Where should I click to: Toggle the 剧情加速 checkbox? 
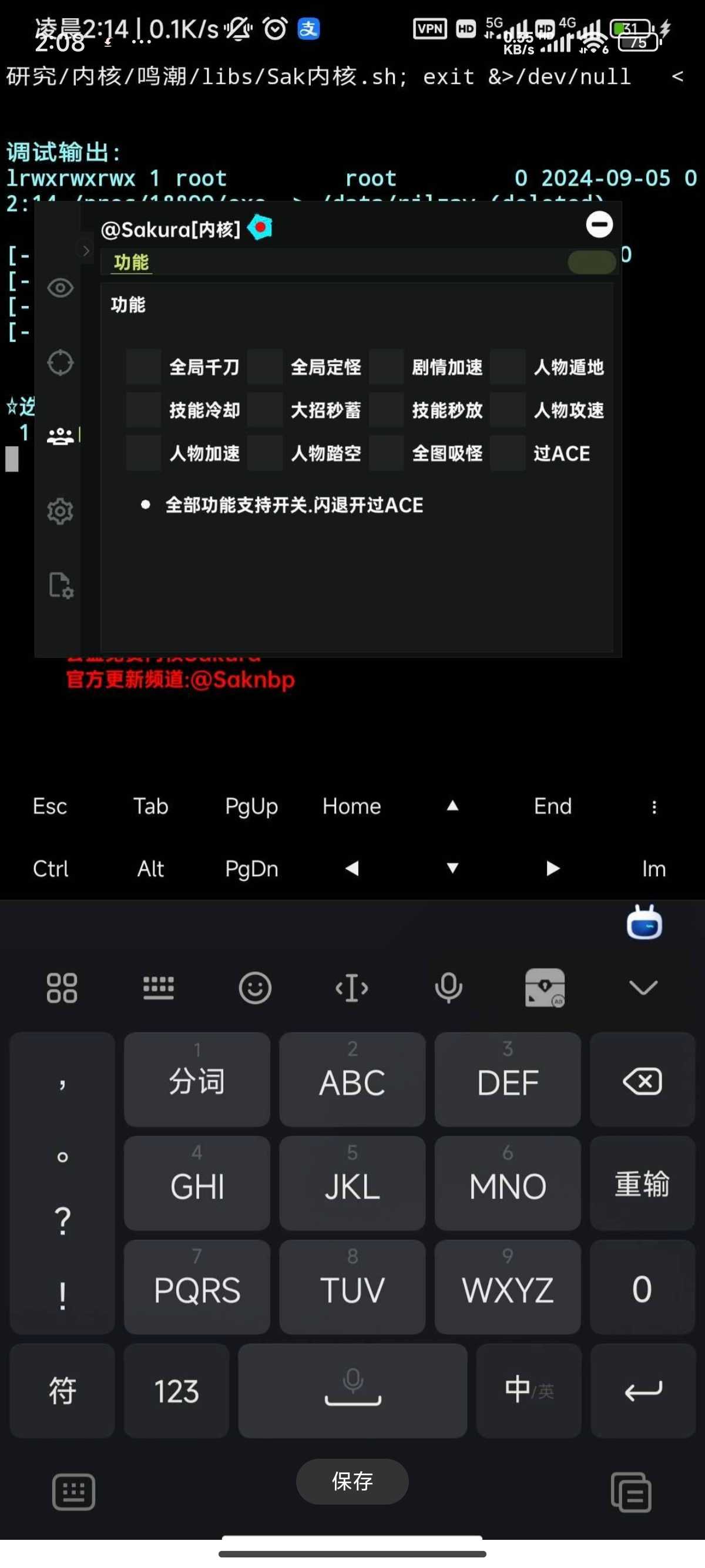[386, 366]
